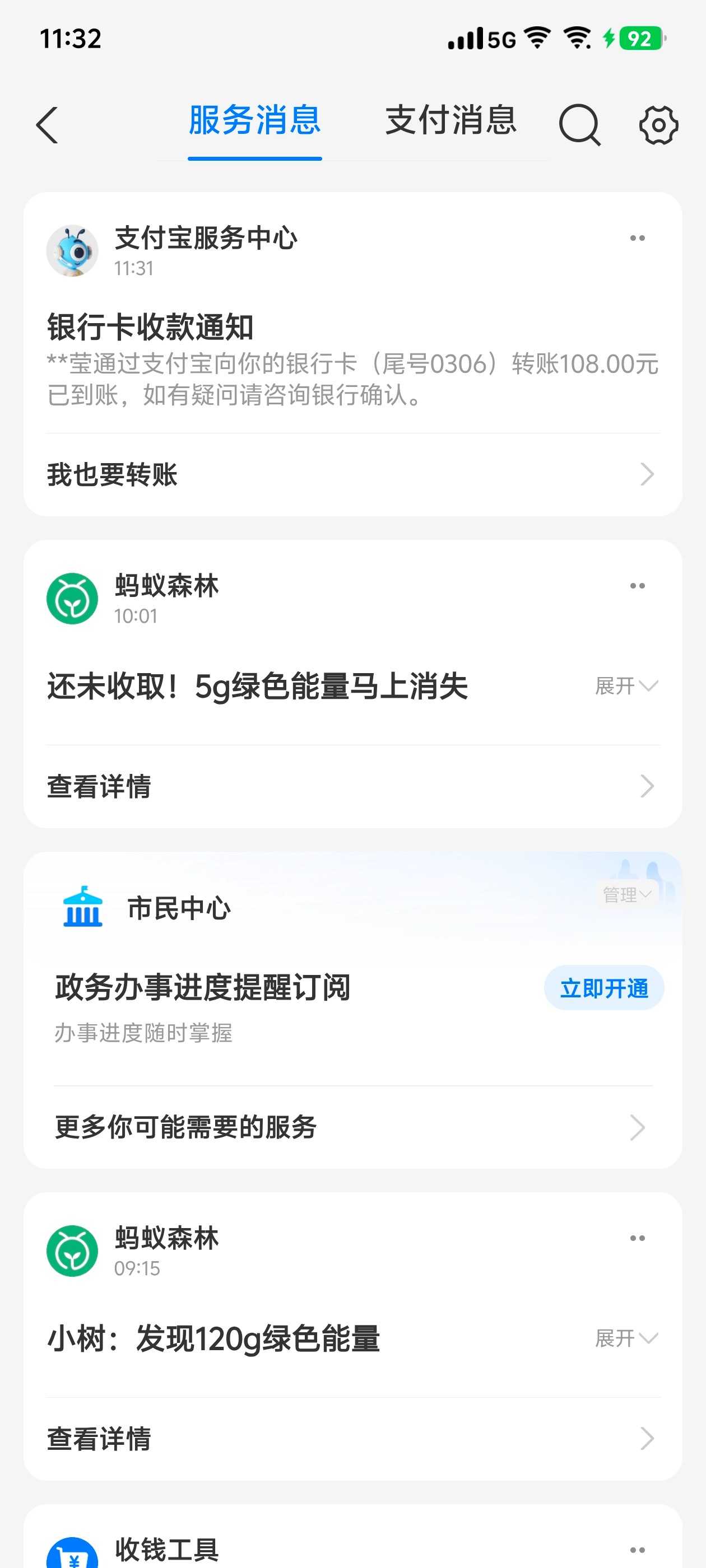
Task: Open more options for 收钱工具 message
Action: pyautogui.click(x=637, y=1550)
